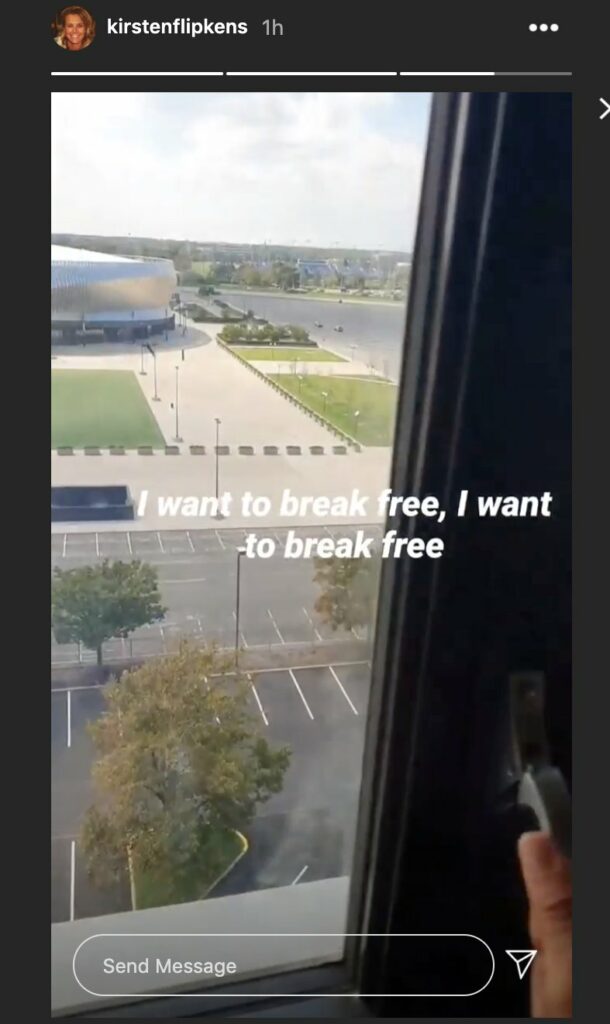The width and height of the screenshot is (610, 1024).
Task: Open the three-dot story options menu
Action: click(543, 27)
